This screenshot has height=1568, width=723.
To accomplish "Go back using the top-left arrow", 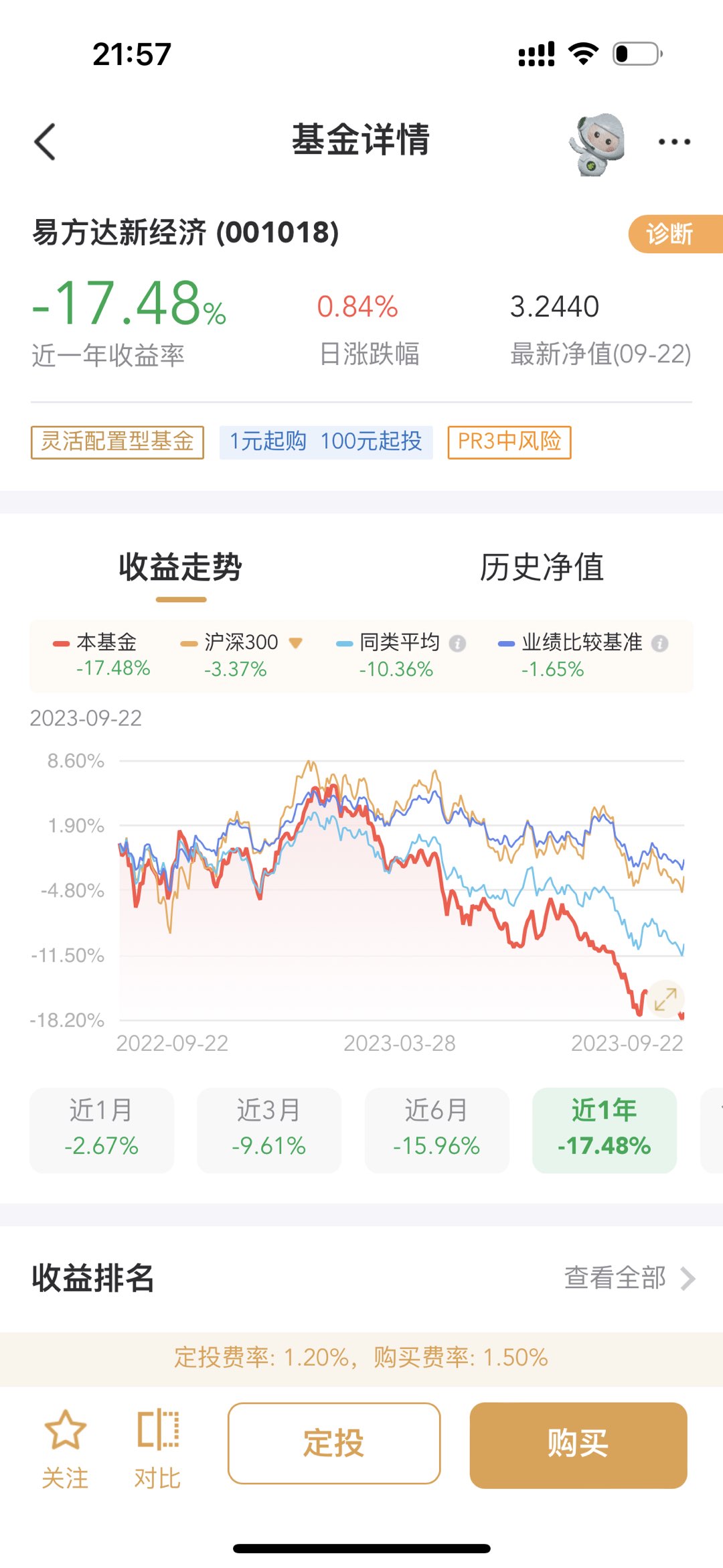I will coord(45,141).
